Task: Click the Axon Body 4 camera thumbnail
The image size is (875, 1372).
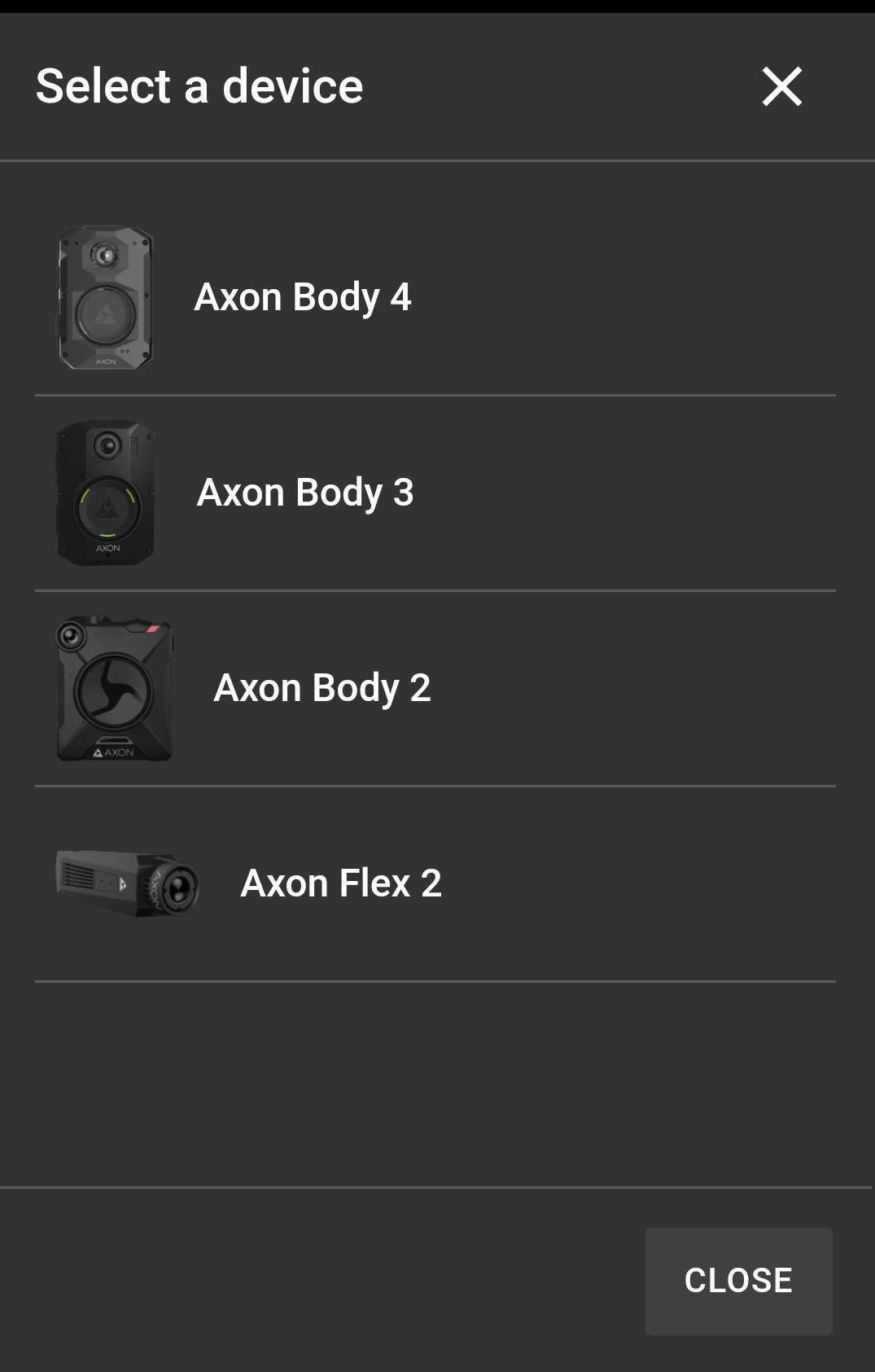Action: click(x=107, y=297)
